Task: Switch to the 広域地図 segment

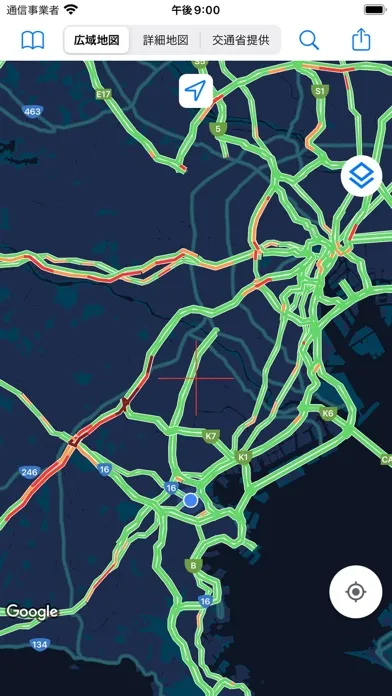Action: point(97,40)
